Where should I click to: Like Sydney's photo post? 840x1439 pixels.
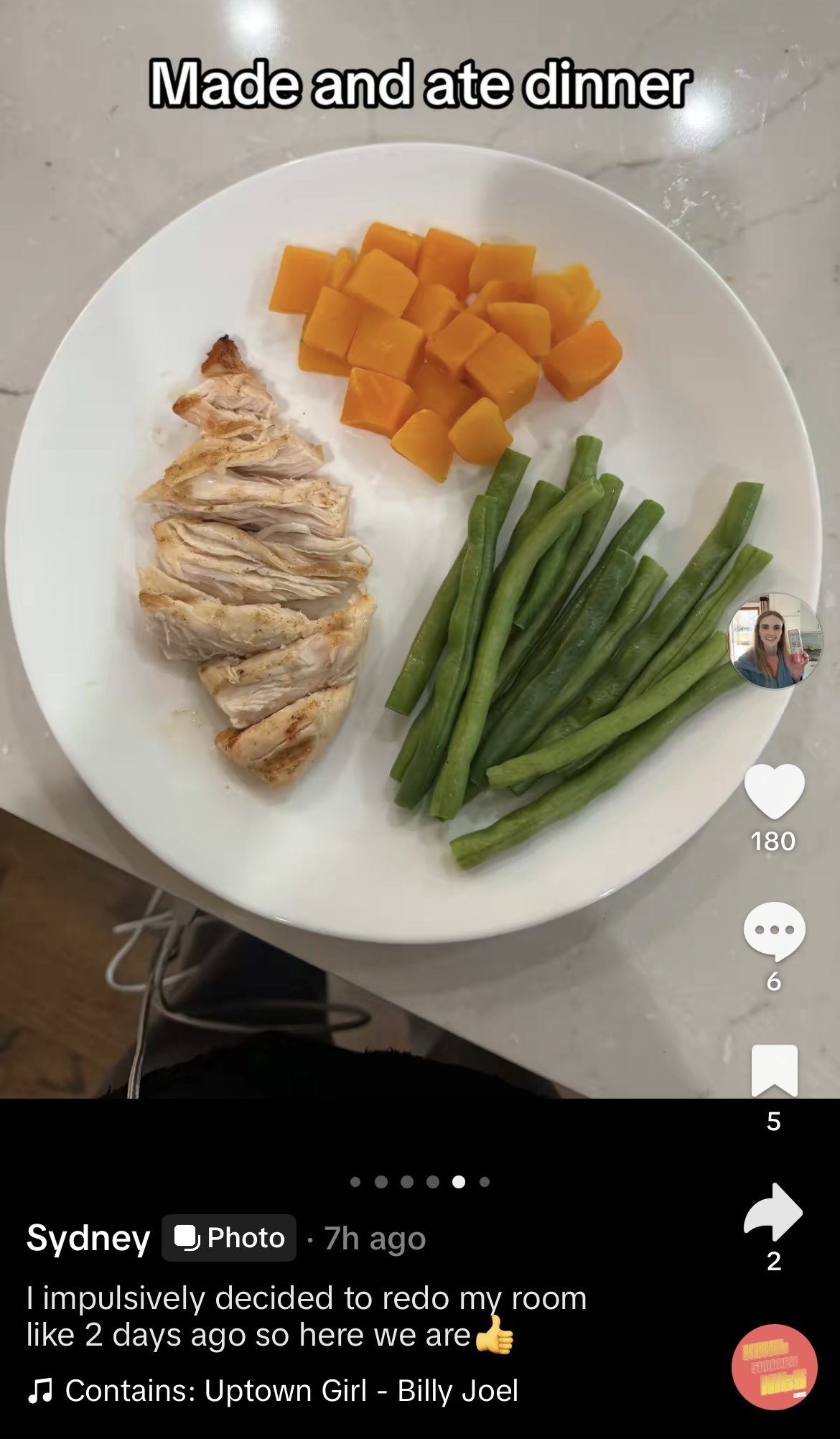coord(774,791)
